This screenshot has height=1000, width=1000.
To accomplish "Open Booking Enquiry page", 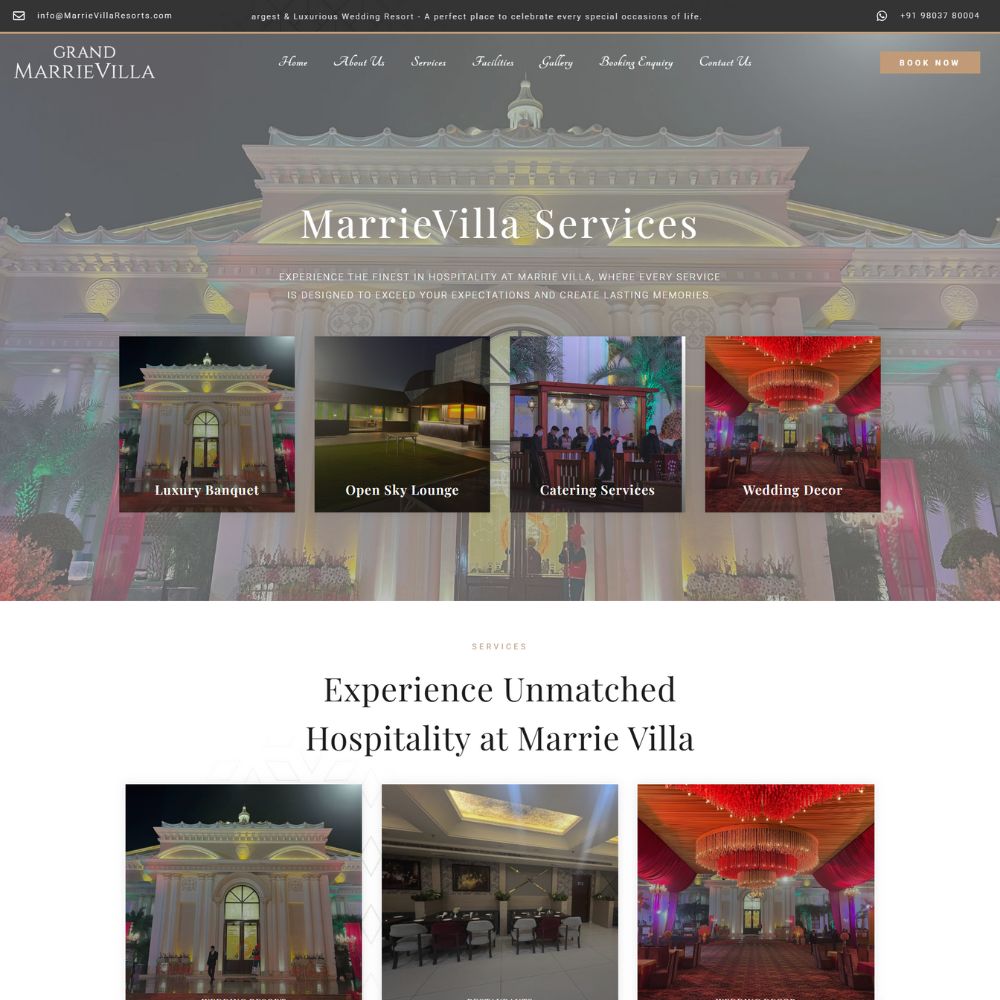I will pyautogui.click(x=636, y=62).
